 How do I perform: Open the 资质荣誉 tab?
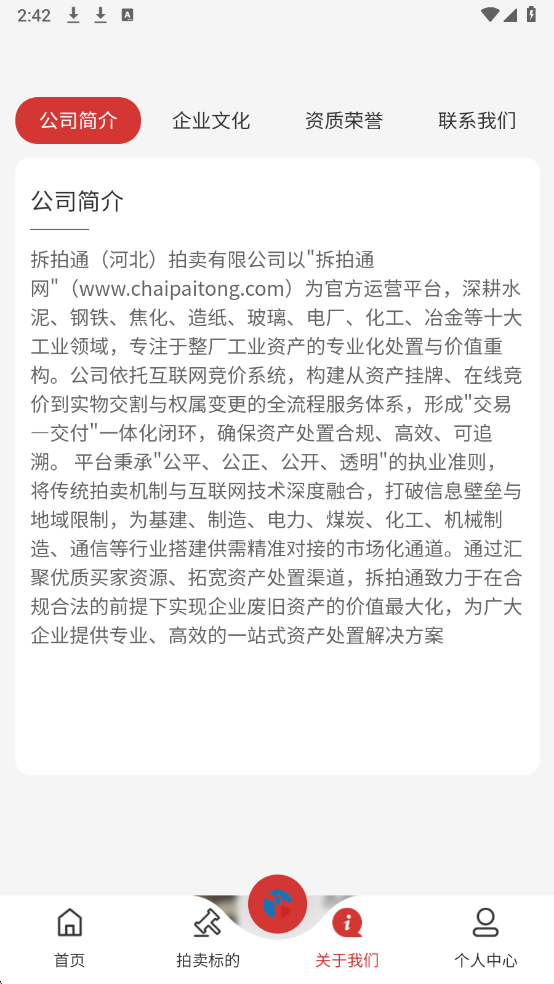(344, 120)
